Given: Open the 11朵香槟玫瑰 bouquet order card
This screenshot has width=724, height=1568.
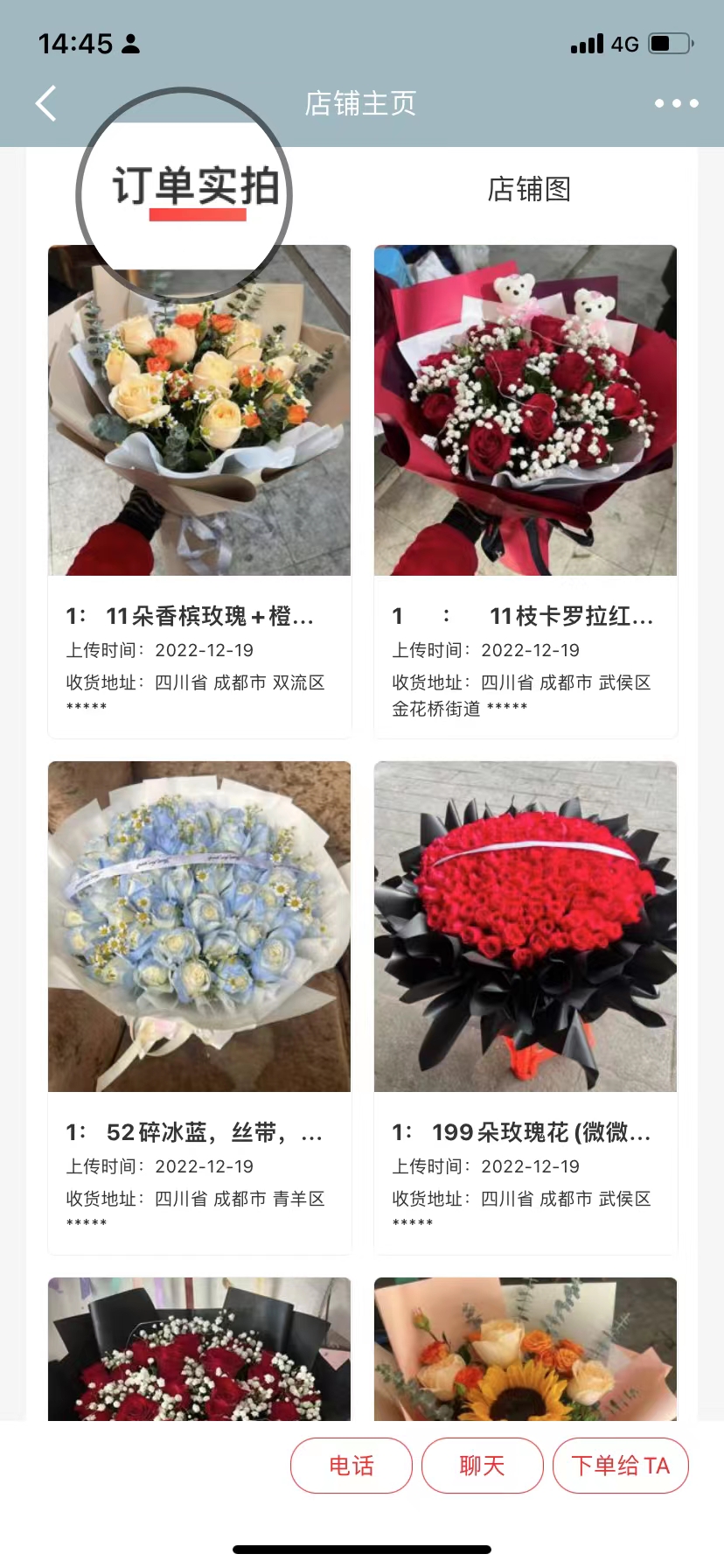Looking at the screenshot, I should click(x=199, y=490).
